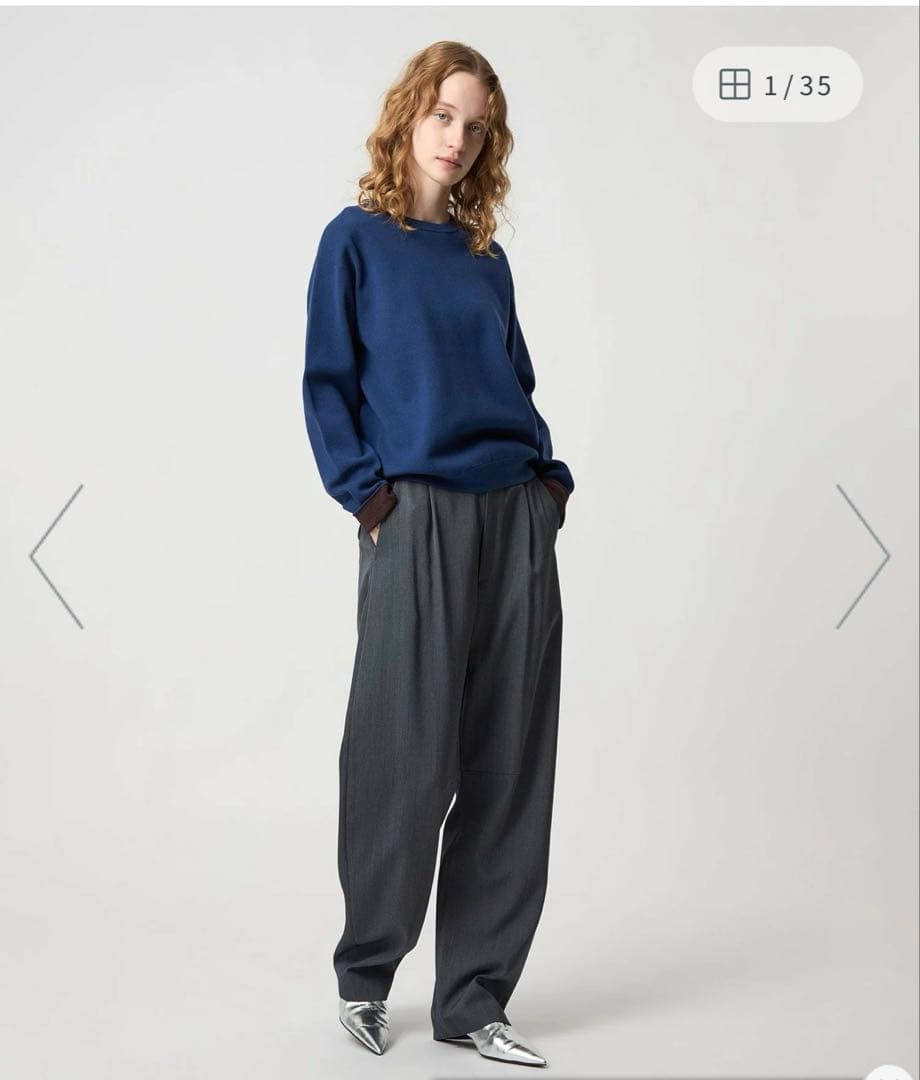Go to the previous product photo
The height and width of the screenshot is (1080, 920).
click(x=57, y=556)
